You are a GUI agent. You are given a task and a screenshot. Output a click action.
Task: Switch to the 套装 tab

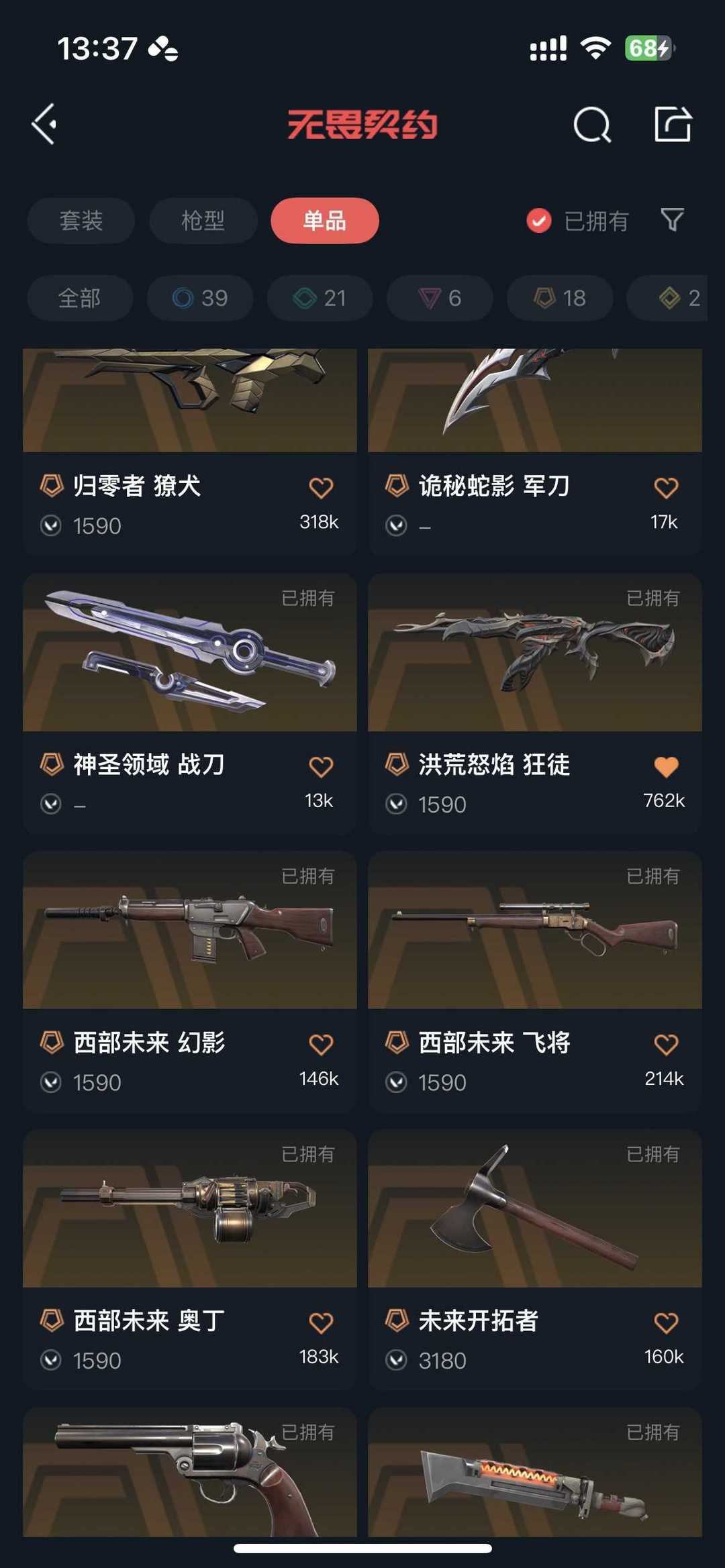(x=81, y=221)
